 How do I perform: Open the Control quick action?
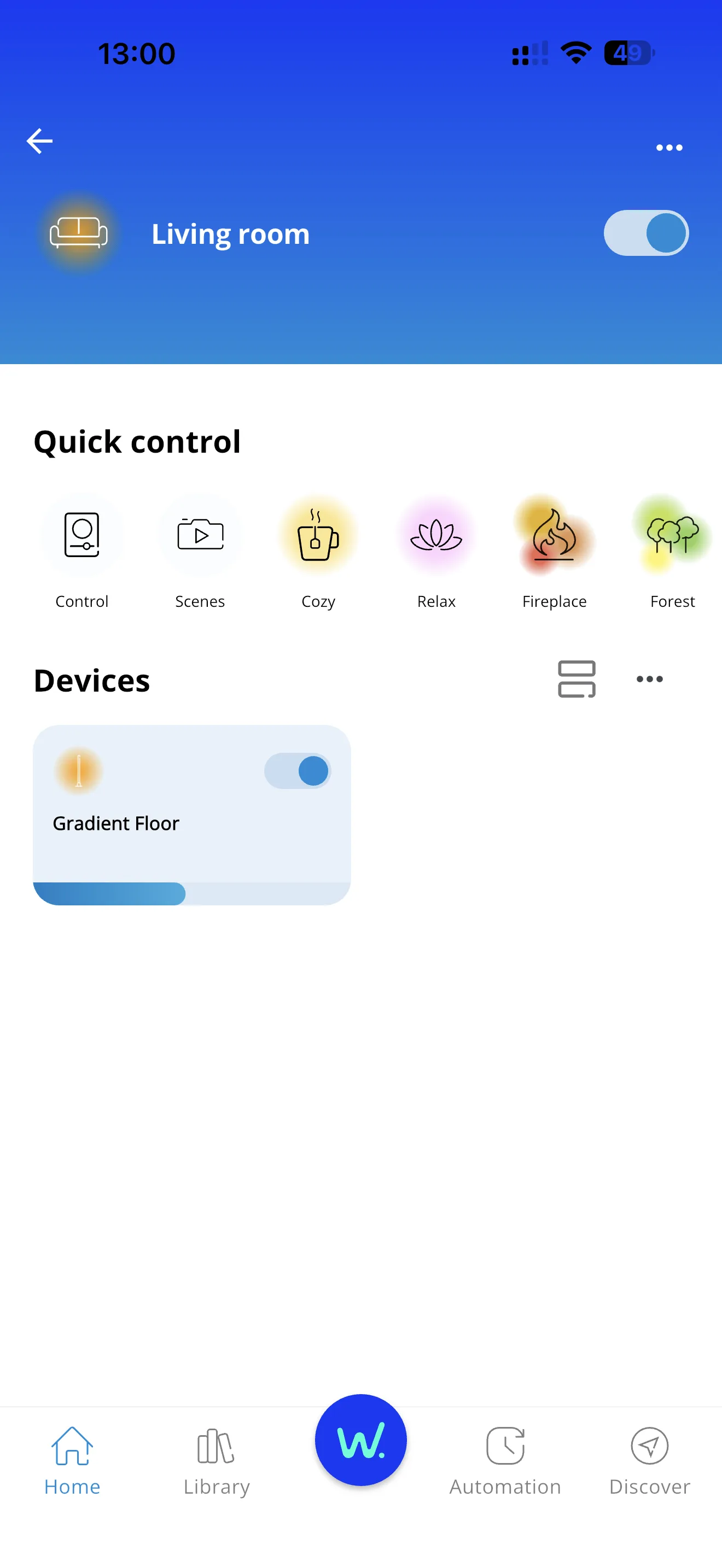pos(81,536)
